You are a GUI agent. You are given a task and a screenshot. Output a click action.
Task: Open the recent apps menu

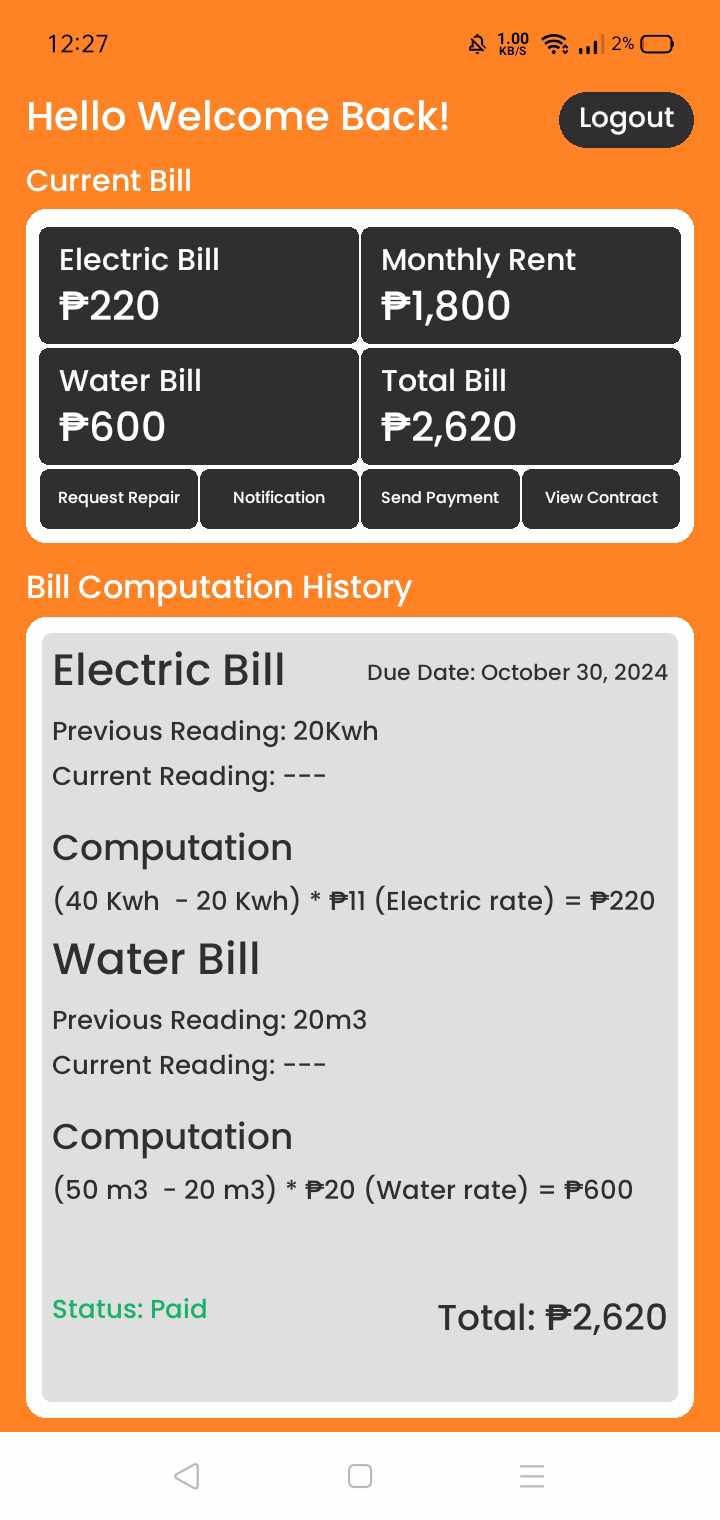click(x=532, y=1476)
